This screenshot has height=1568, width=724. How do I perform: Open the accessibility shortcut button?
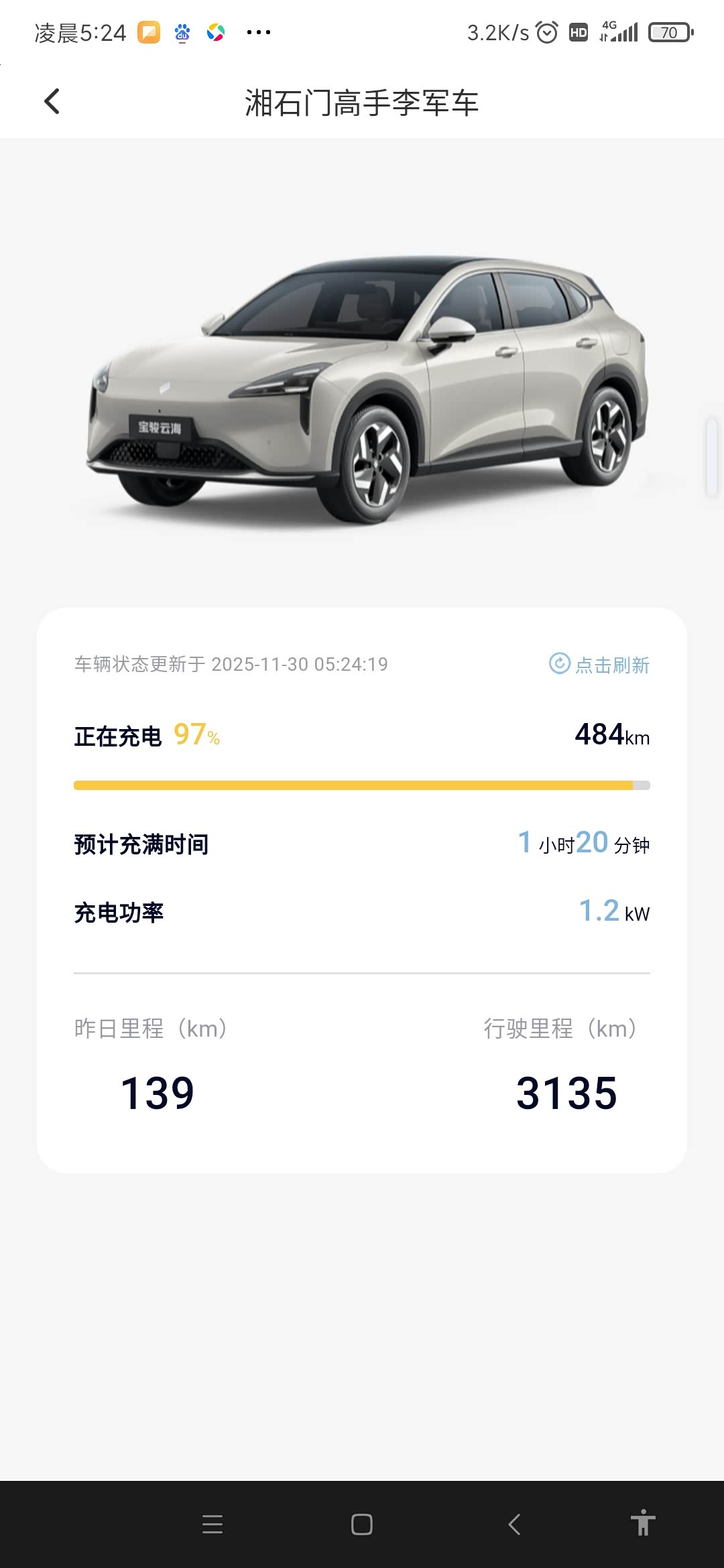coord(643,1522)
